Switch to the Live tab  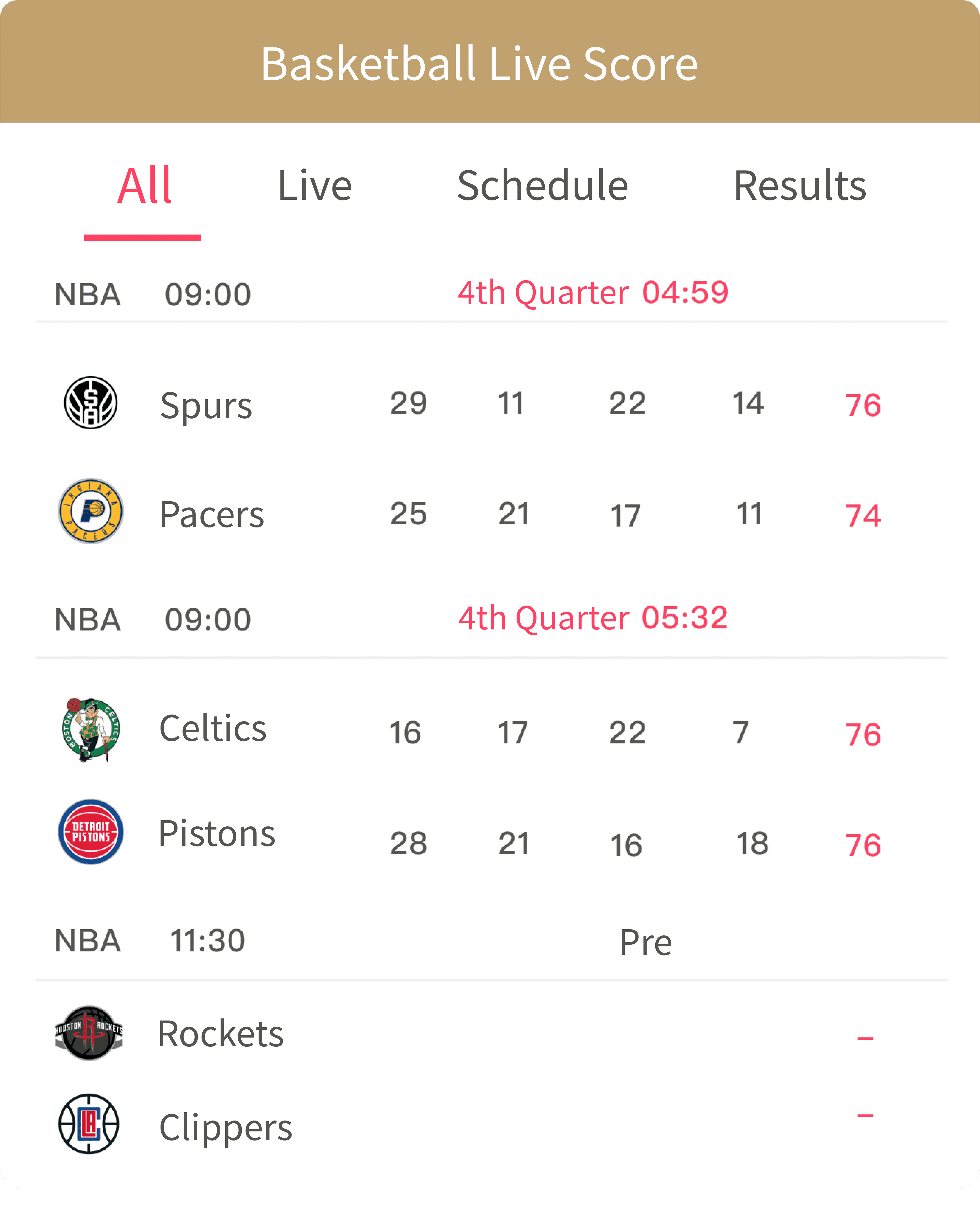point(314,186)
